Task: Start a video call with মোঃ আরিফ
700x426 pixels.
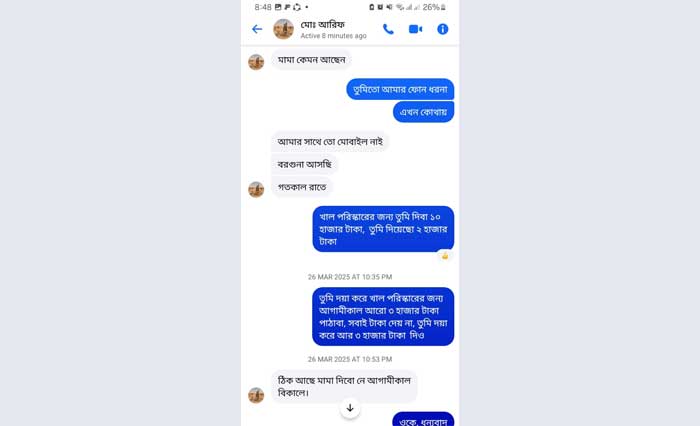Action: tap(415, 29)
